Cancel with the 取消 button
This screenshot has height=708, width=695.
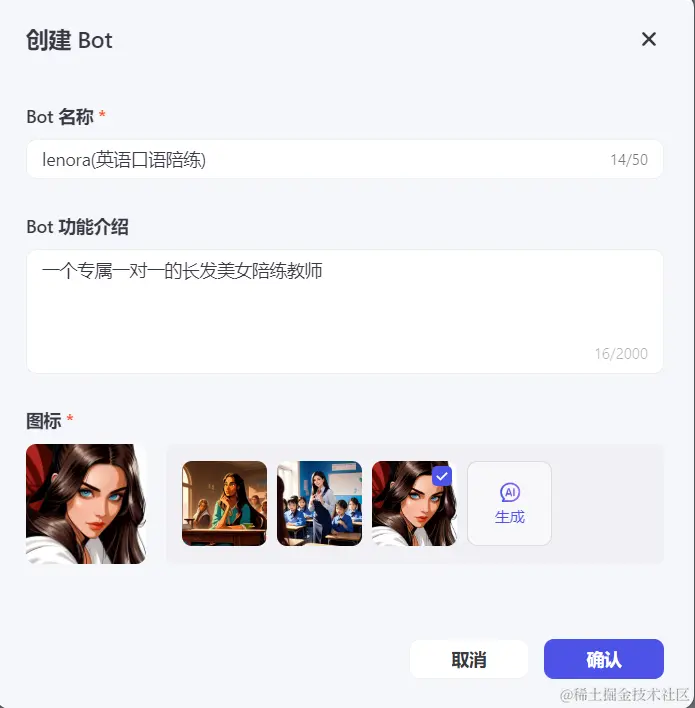coord(469,659)
